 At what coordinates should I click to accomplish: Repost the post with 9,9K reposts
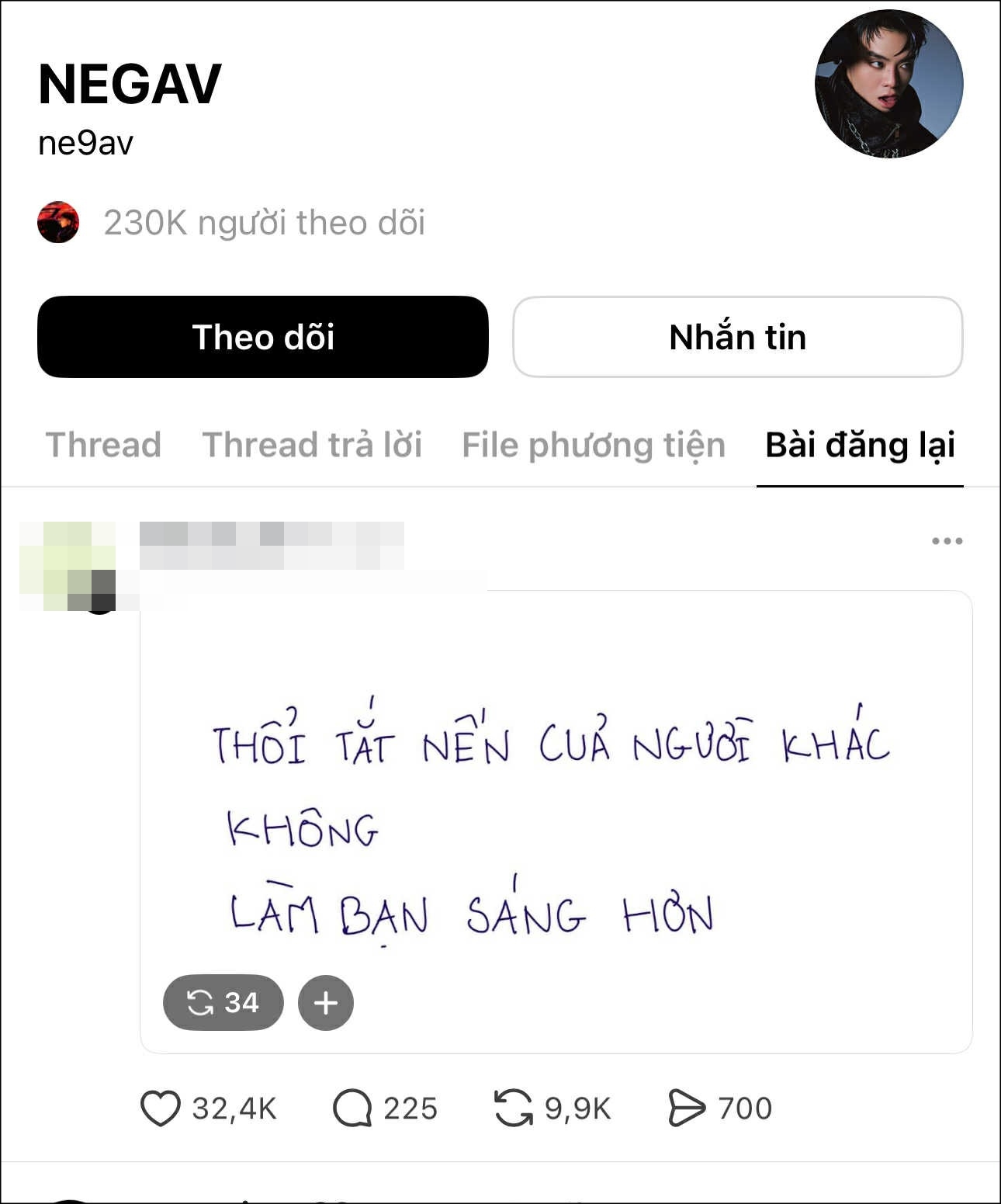pos(514,1108)
